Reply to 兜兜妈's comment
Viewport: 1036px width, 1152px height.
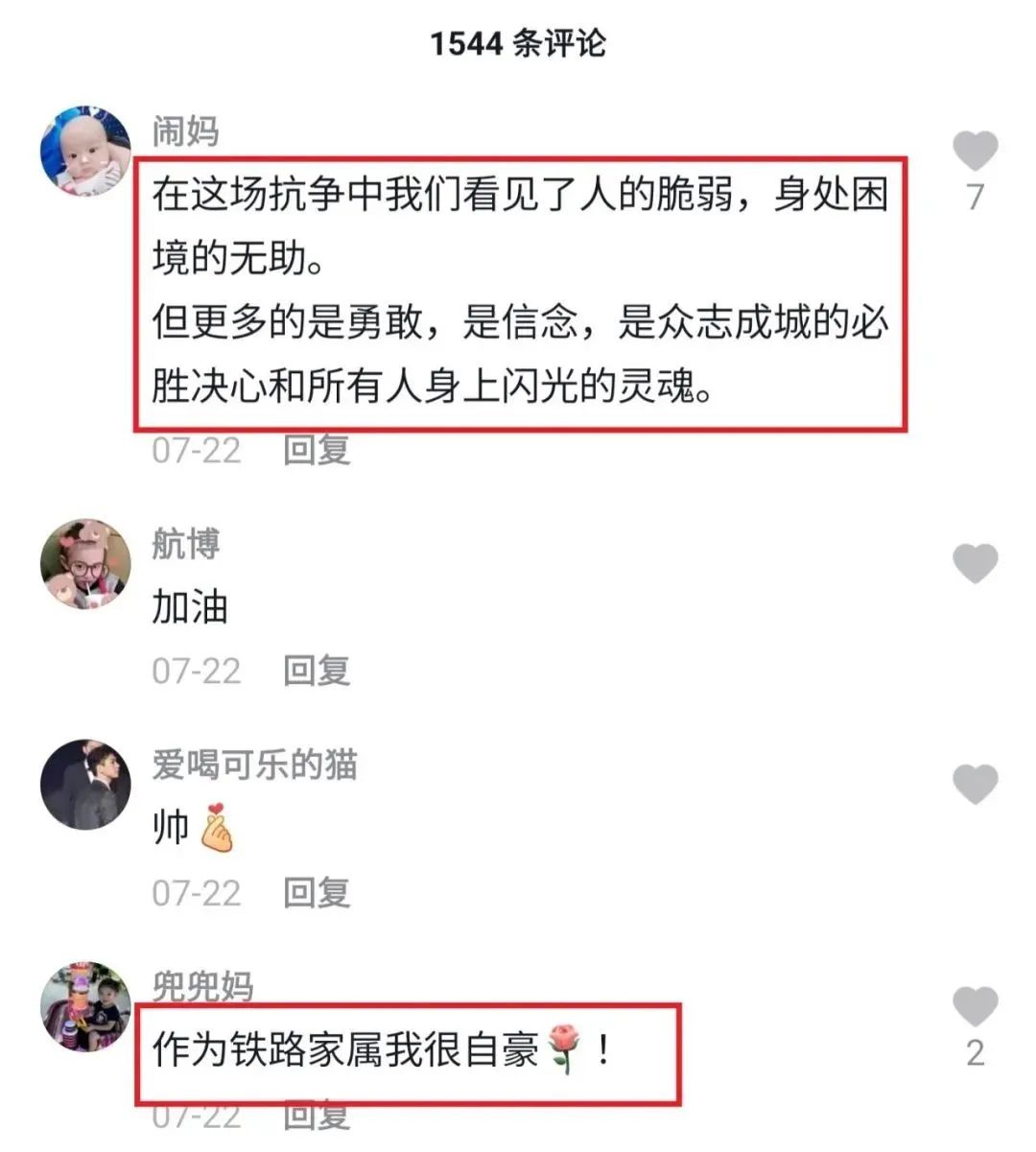coord(317,1116)
